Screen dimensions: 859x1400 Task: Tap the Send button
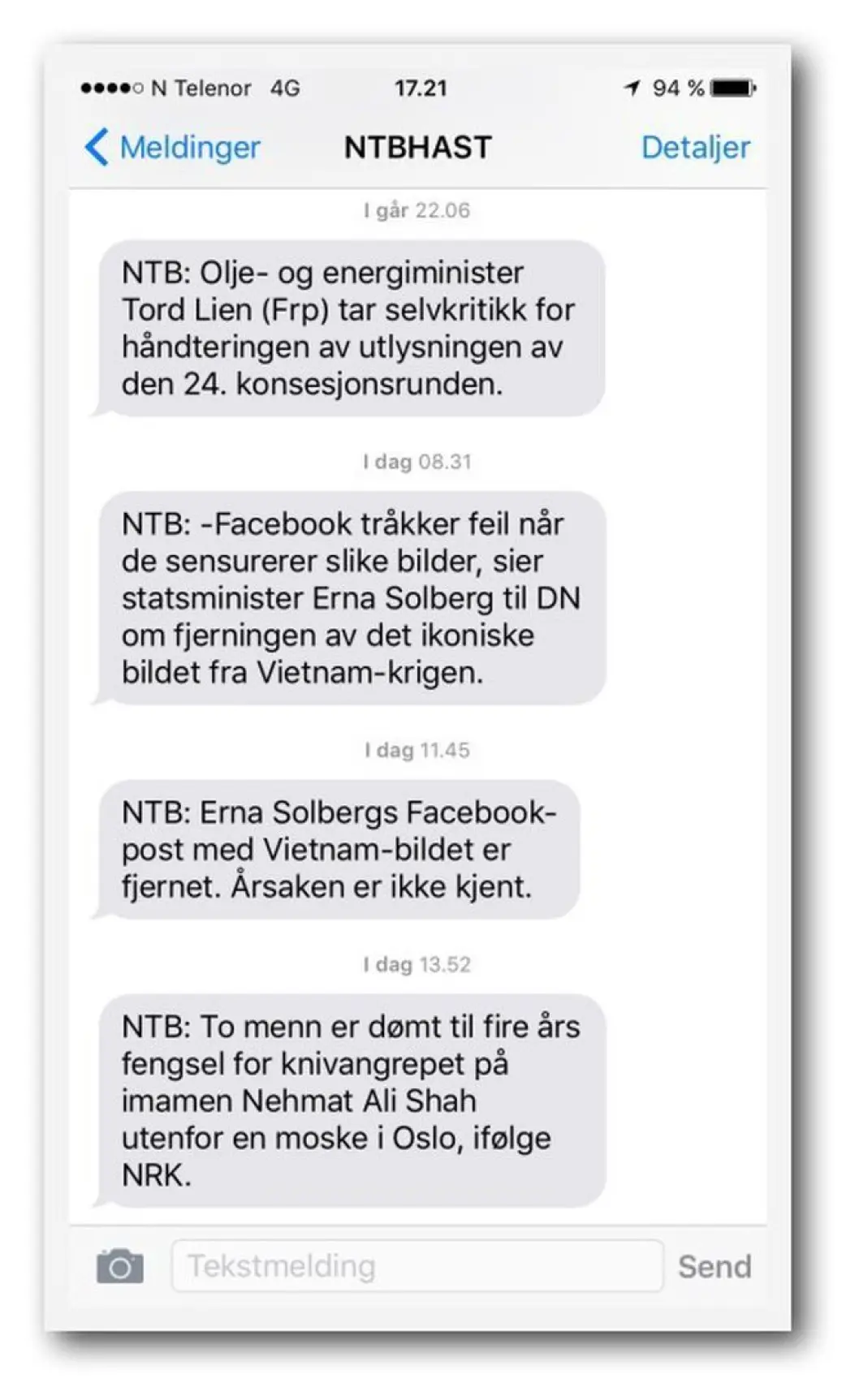(714, 1266)
